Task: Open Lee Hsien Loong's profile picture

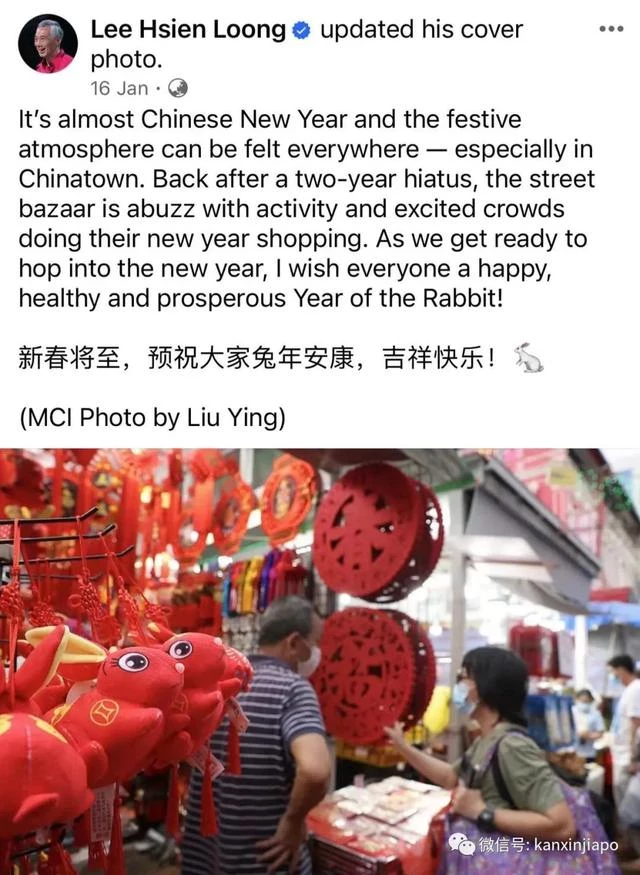Action: click(47, 44)
